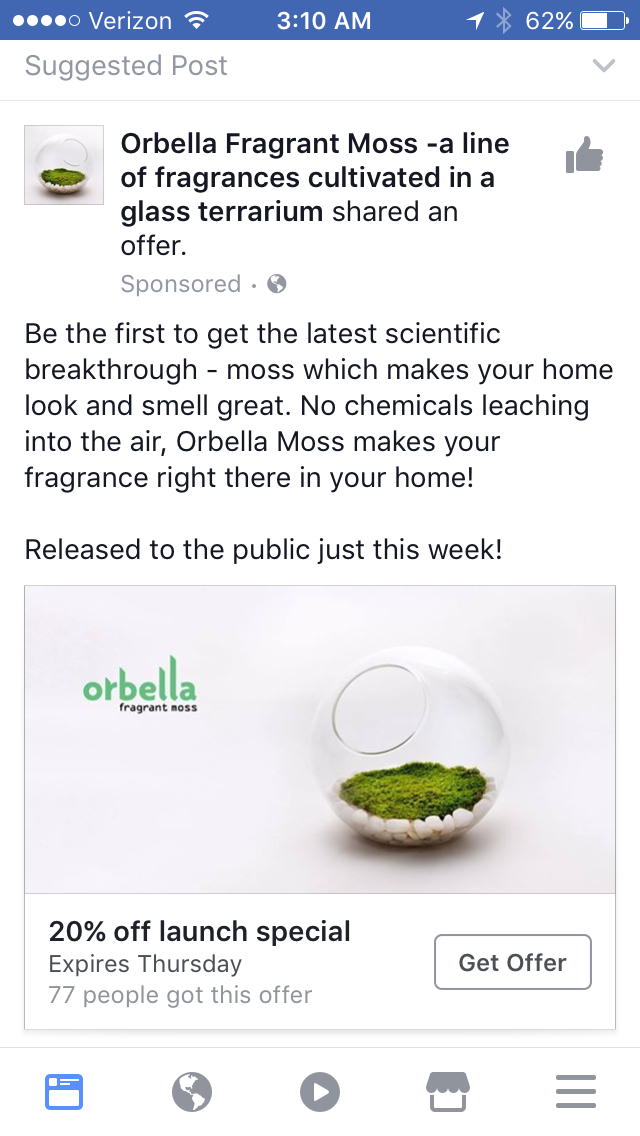Tap the Get Offer button
The image size is (640, 1136).
(513, 962)
